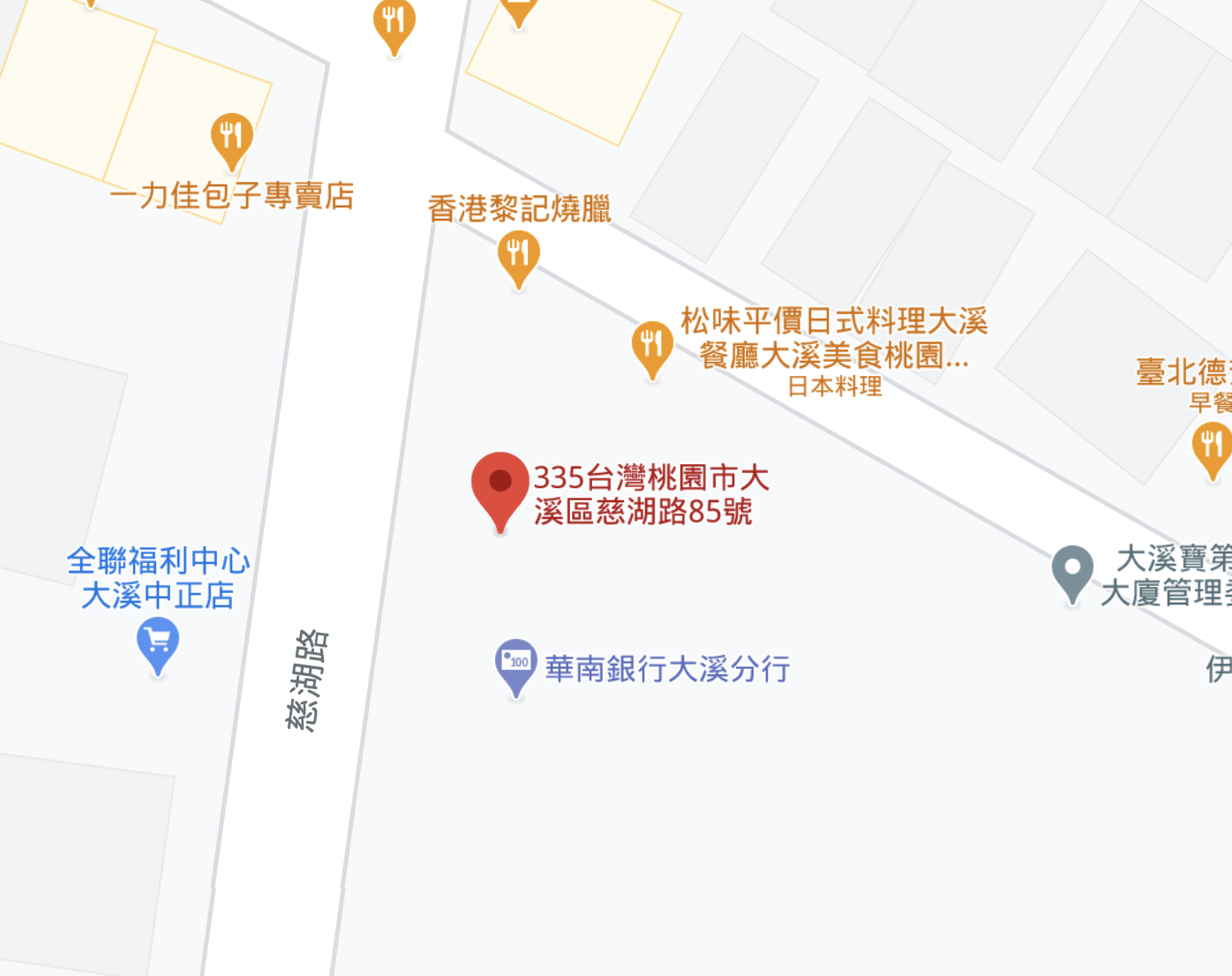
Task: Open unnamed restaurant pin on 慈湖路 road
Action: 394,22
